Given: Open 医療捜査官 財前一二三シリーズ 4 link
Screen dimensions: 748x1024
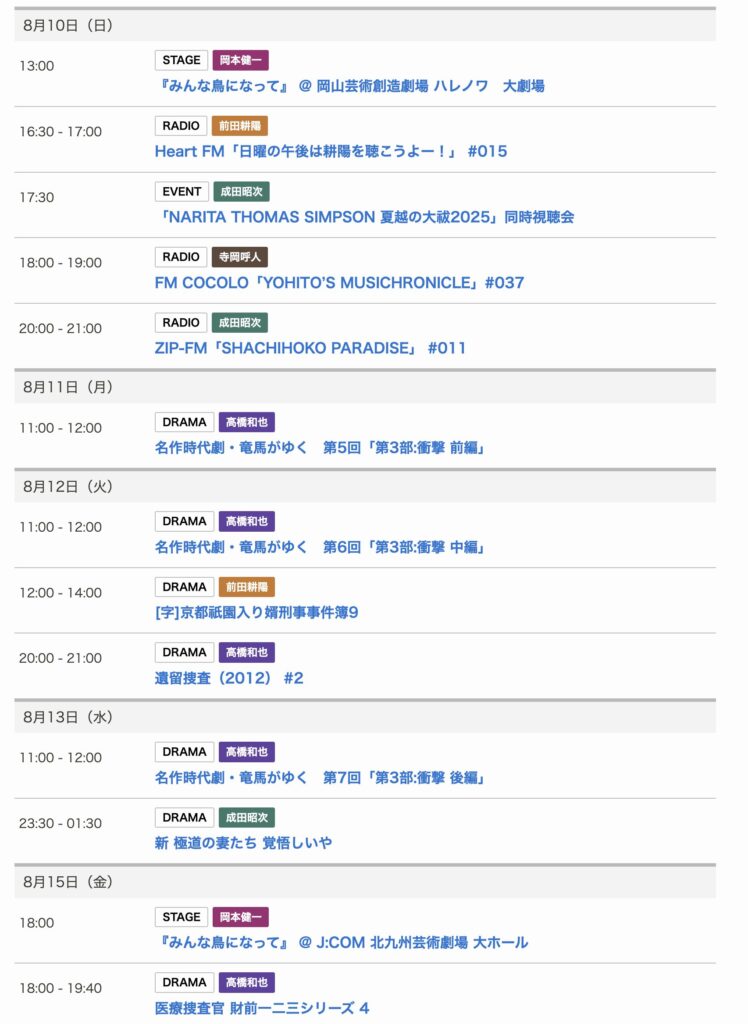Looking at the screenshot, I should [262, 1008].
